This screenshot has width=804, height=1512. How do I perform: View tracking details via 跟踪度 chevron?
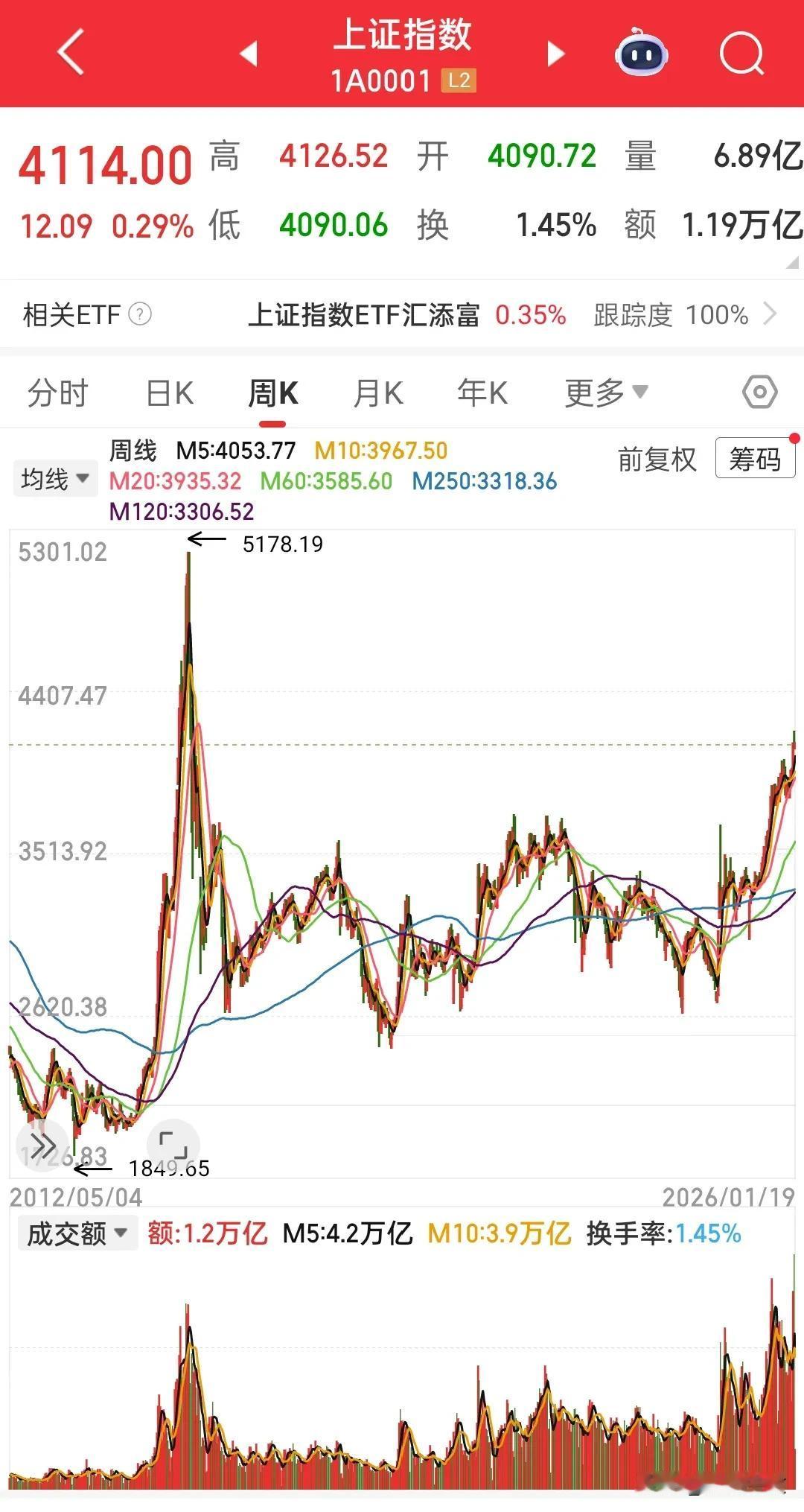click(772, 314)
